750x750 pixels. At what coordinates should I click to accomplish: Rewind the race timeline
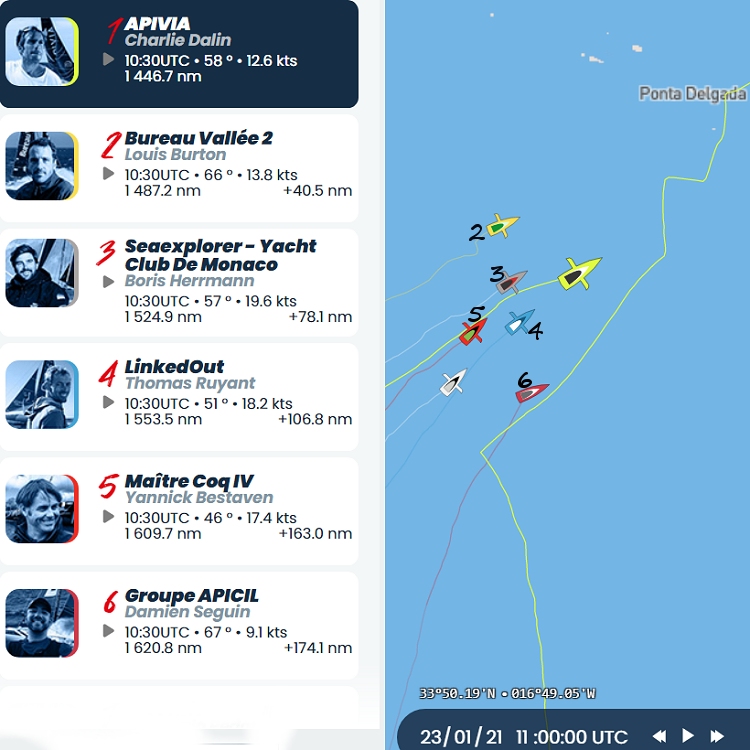(x=659, y=736)
